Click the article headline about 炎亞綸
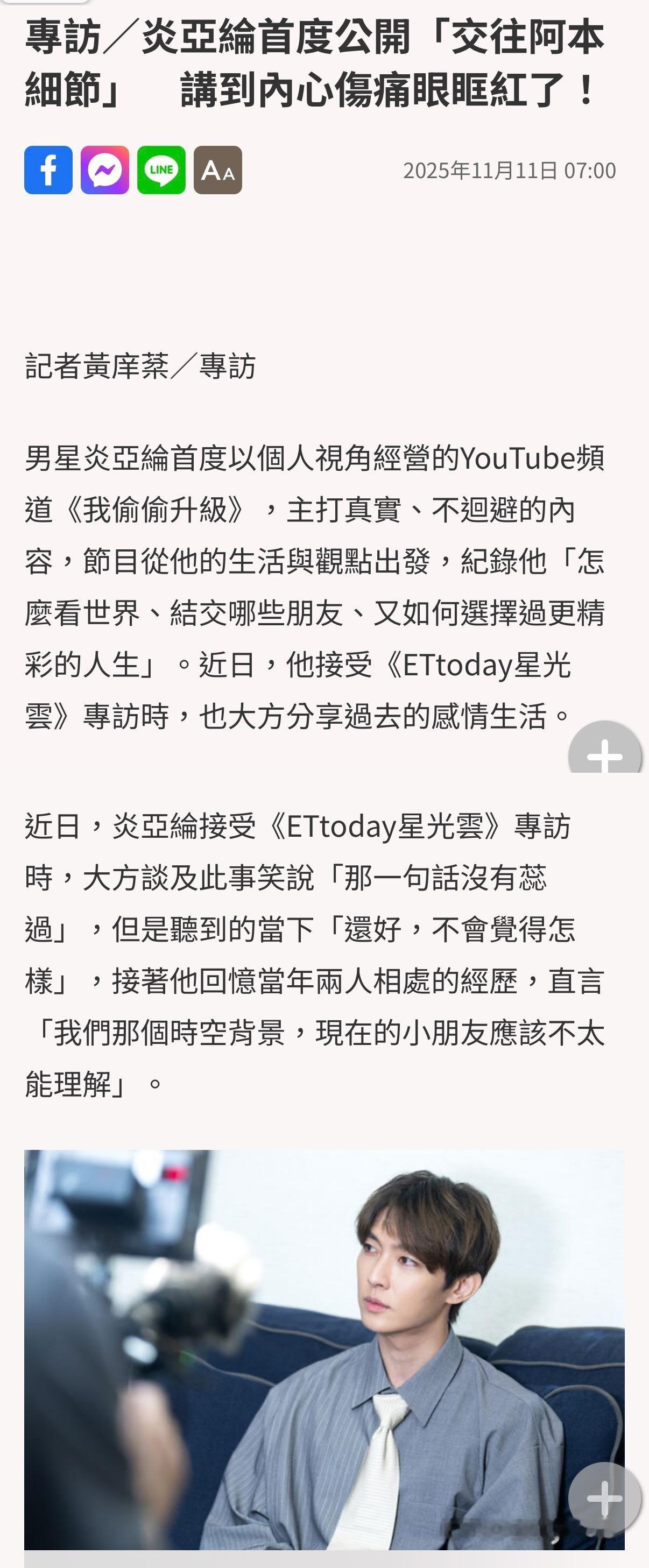The width and height of the screenshot is (649, 1568). tap(316, 64)
